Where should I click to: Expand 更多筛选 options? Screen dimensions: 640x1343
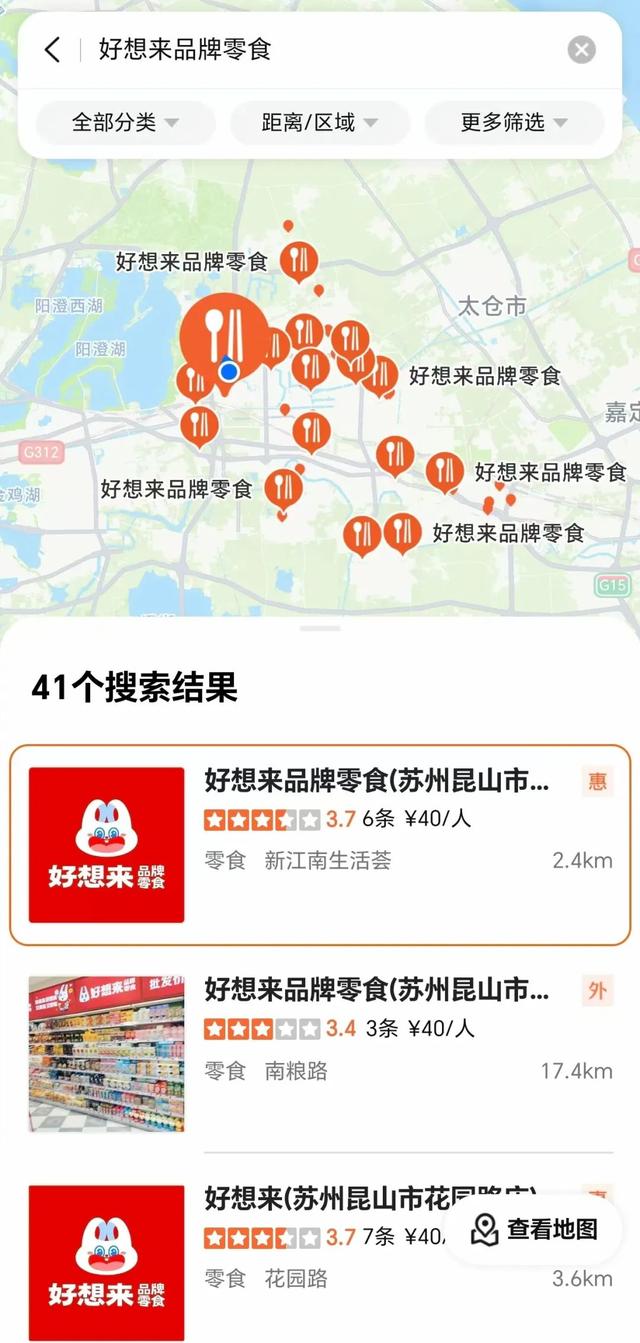[x=514, y=123]
